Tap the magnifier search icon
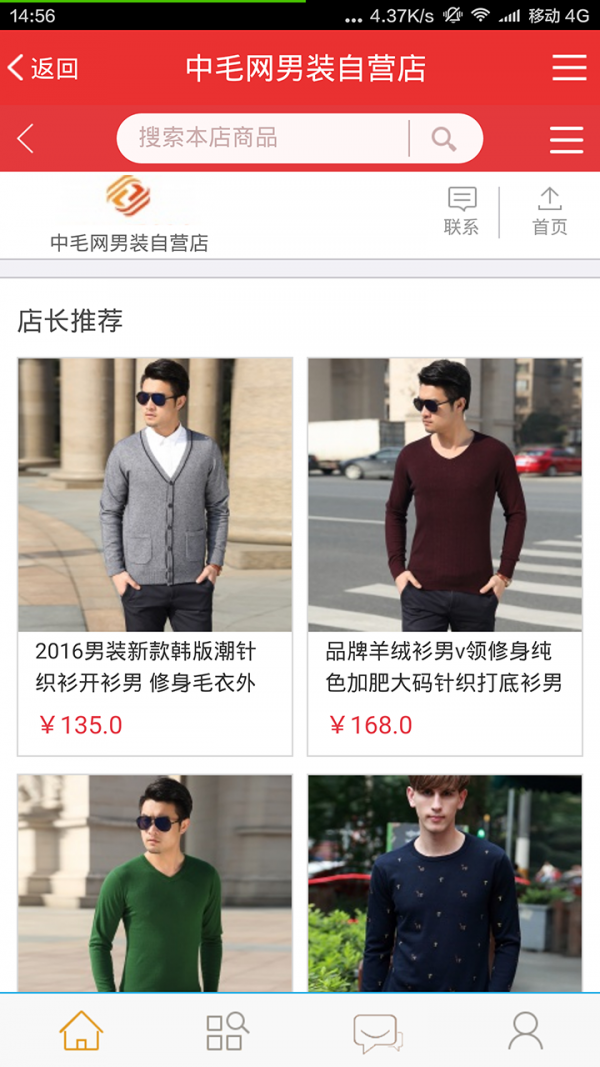The width and height of the screenshot is (600, 1067). pyautogui.click(x=444, y=139)
